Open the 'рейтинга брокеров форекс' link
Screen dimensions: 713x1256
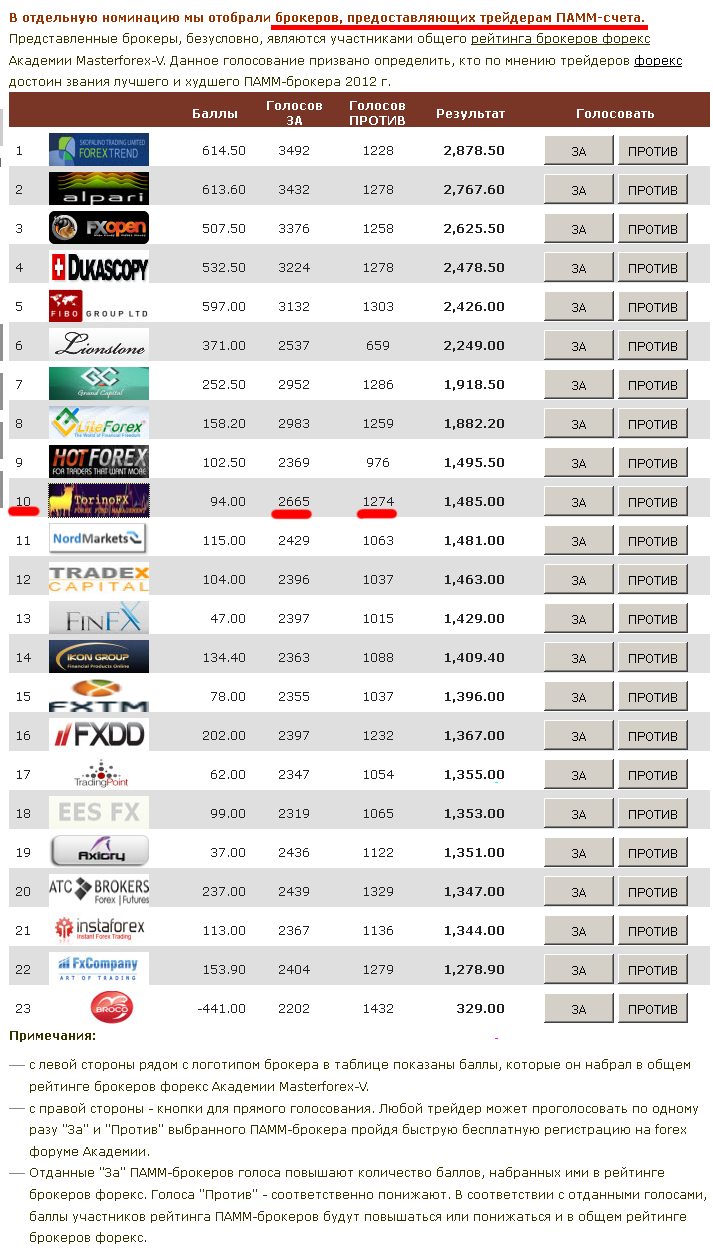pos(560,39)
